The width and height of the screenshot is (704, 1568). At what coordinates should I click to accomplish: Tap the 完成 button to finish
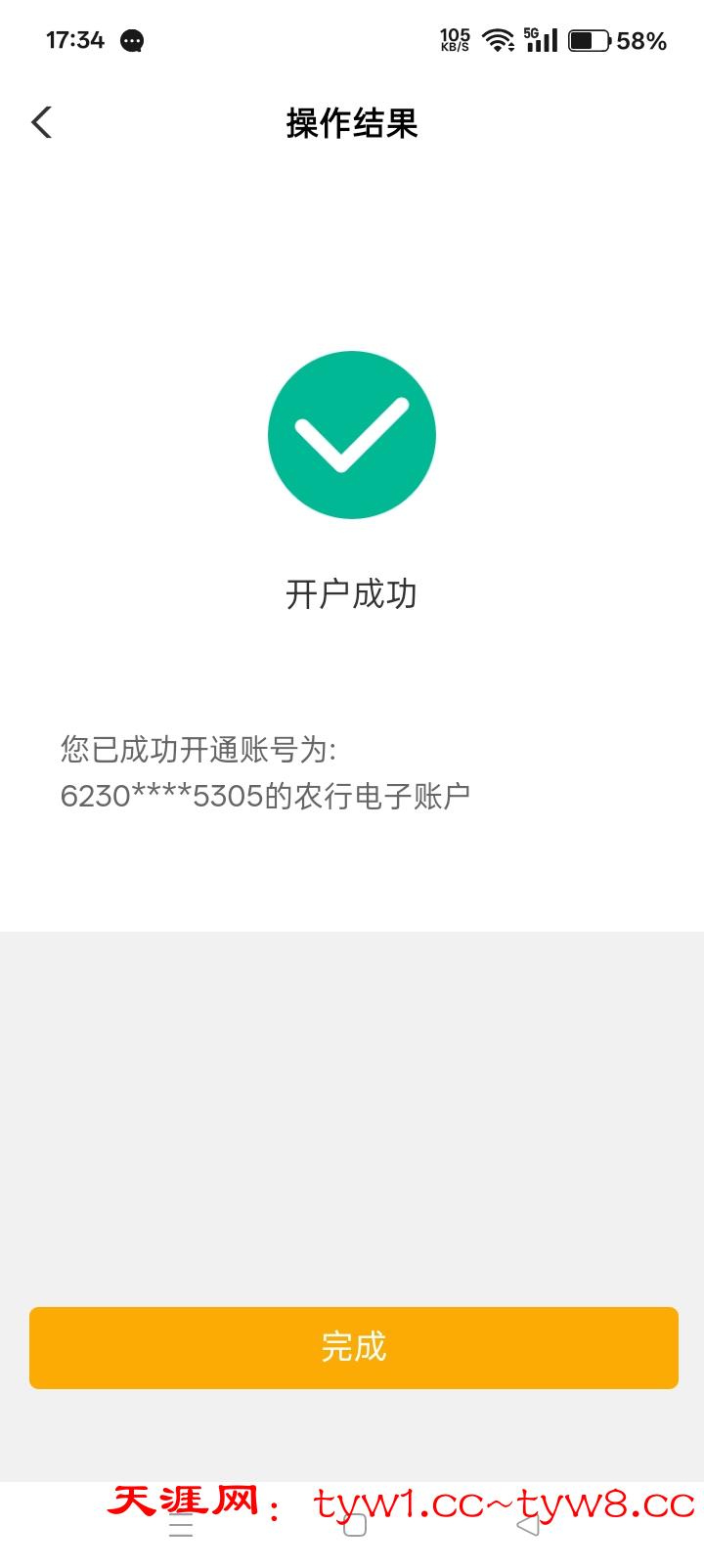[353, 1347]
